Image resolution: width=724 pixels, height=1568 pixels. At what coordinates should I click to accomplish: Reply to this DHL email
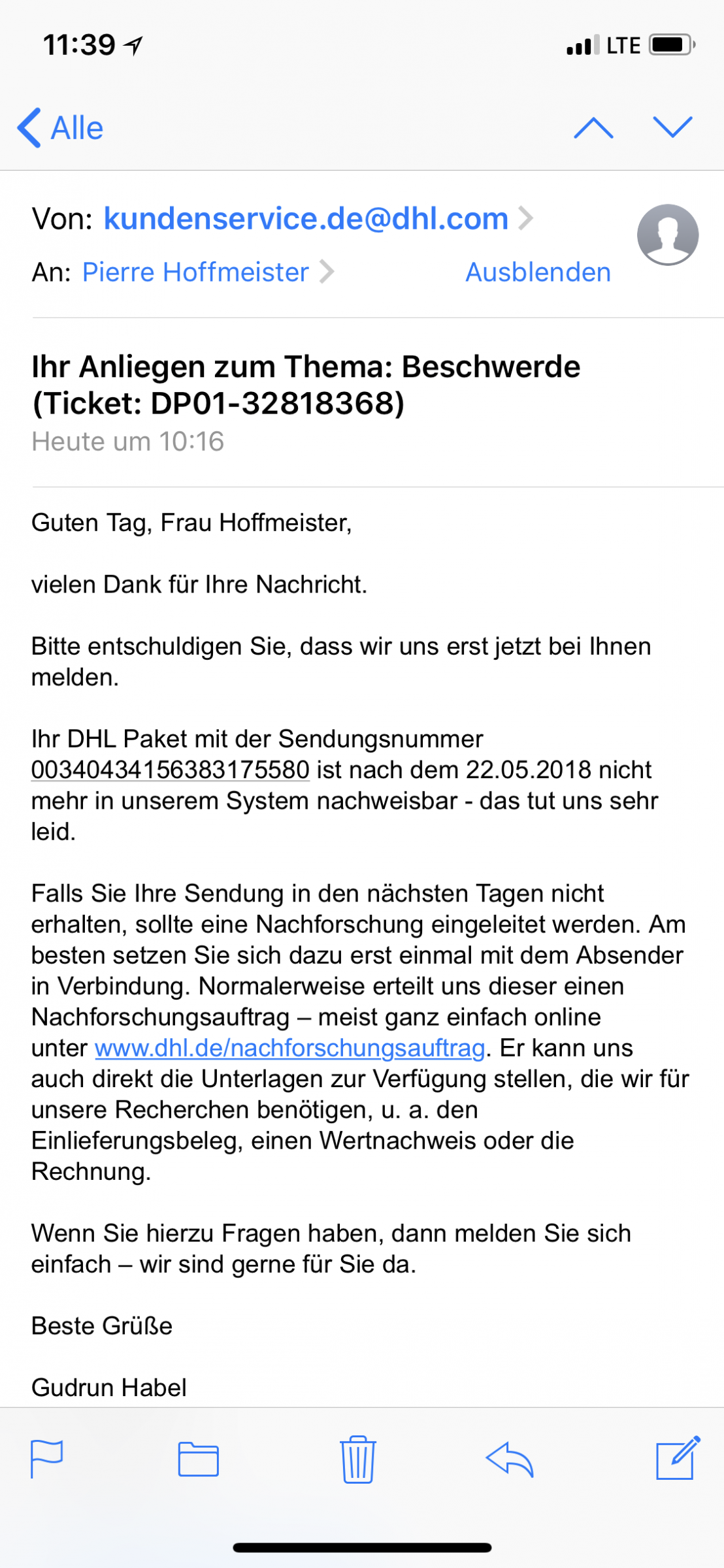click(510, 1459)
